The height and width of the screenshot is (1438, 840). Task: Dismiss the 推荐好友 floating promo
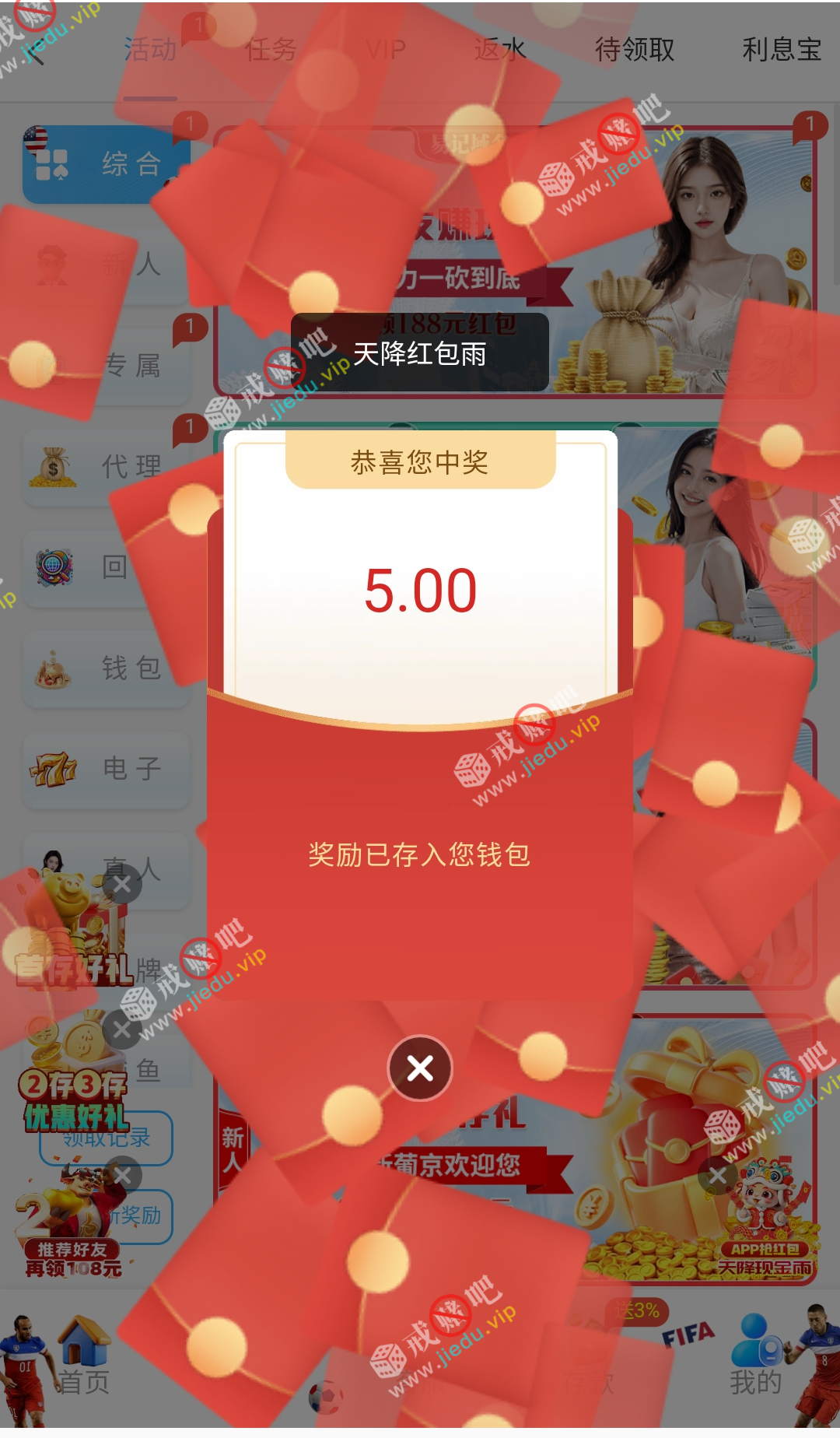123,1175
